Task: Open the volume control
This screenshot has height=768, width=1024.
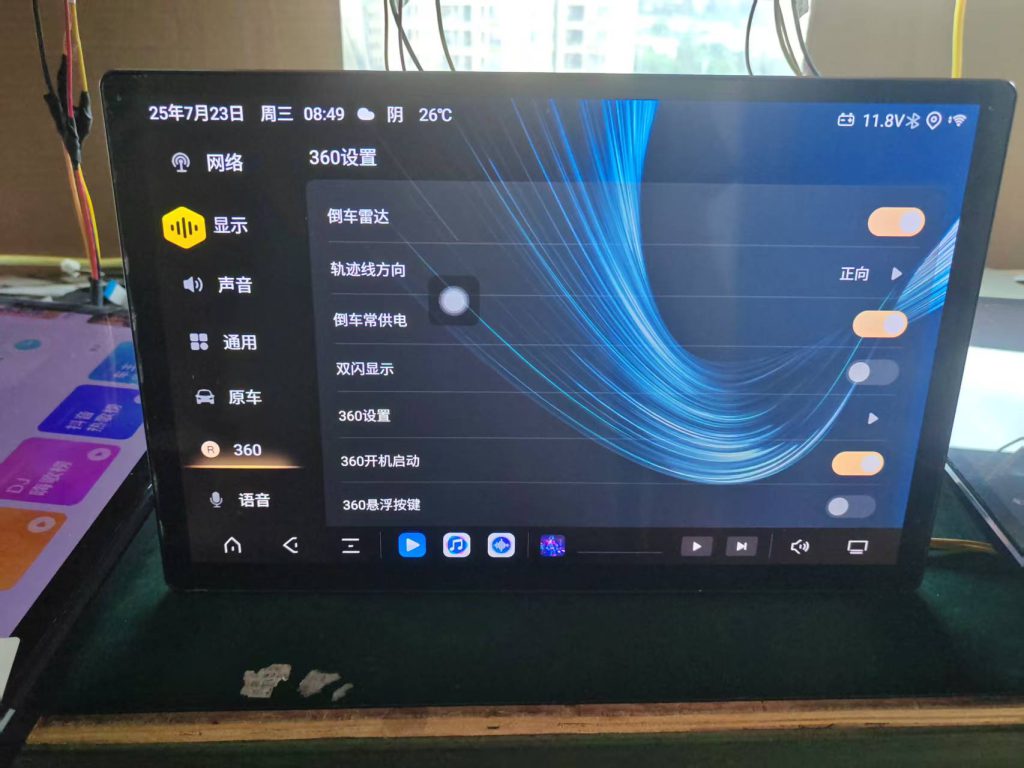Action: [x=800, y=546]
